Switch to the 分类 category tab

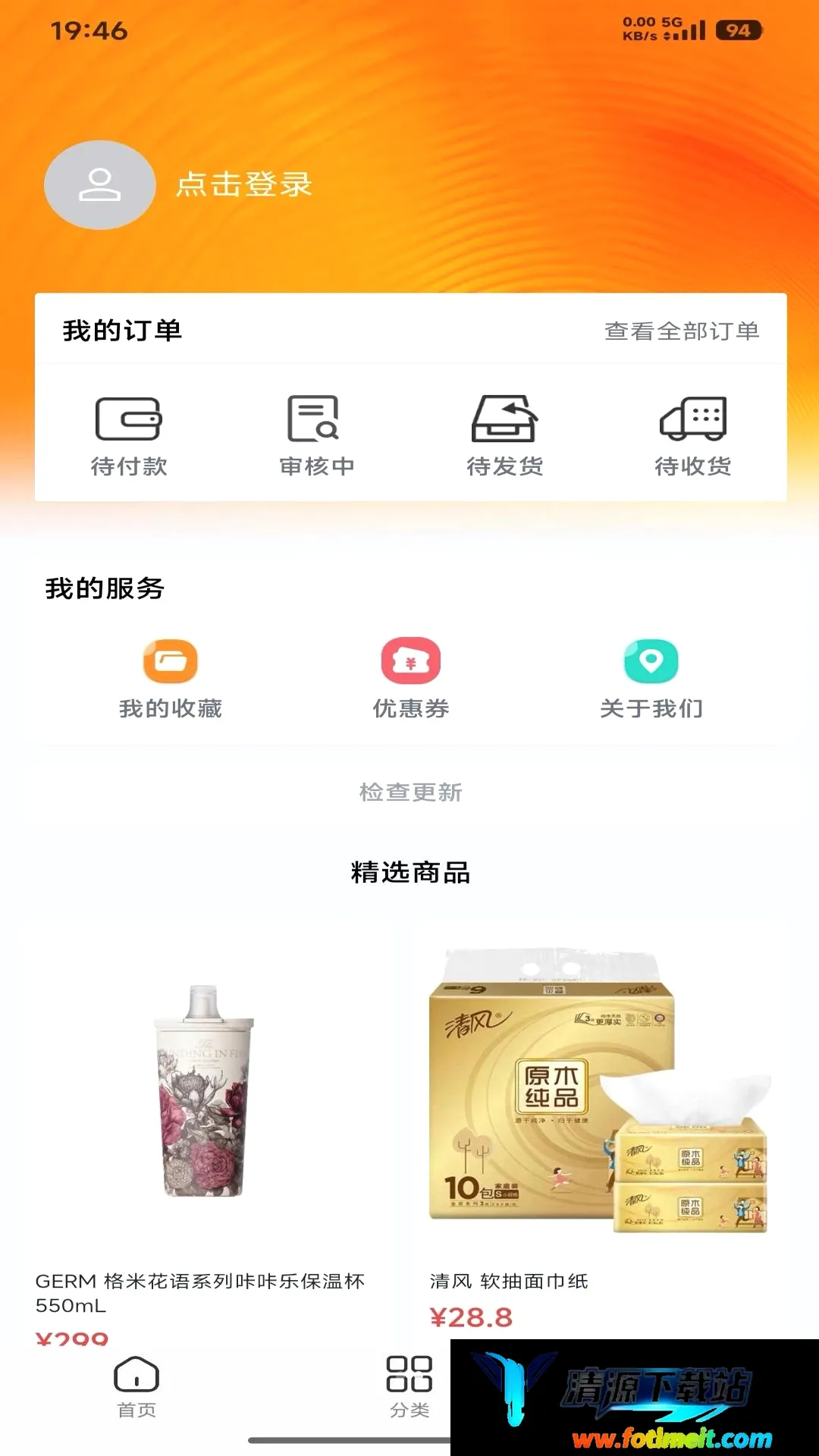point(409,1387)
